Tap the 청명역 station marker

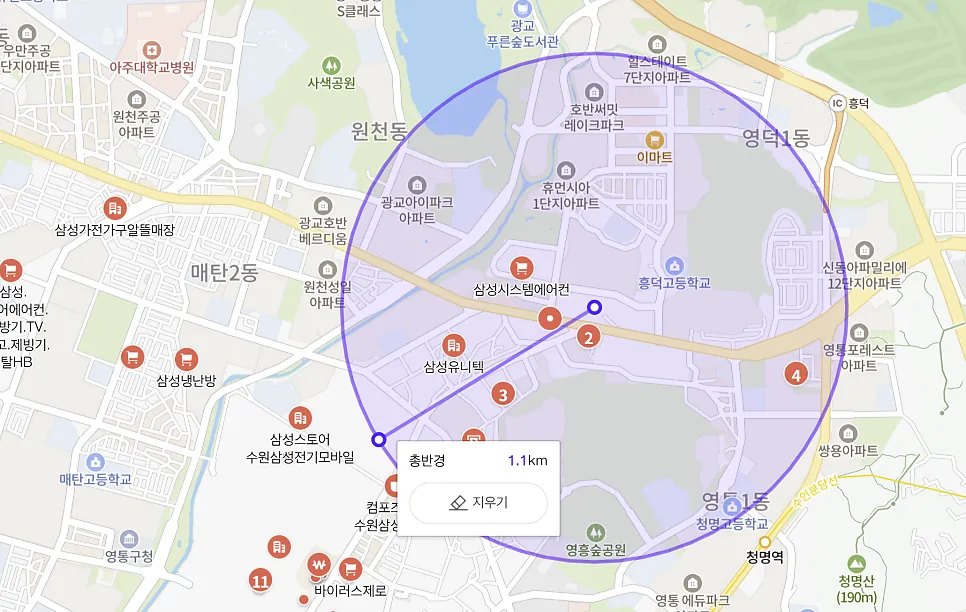coord(765,542)
